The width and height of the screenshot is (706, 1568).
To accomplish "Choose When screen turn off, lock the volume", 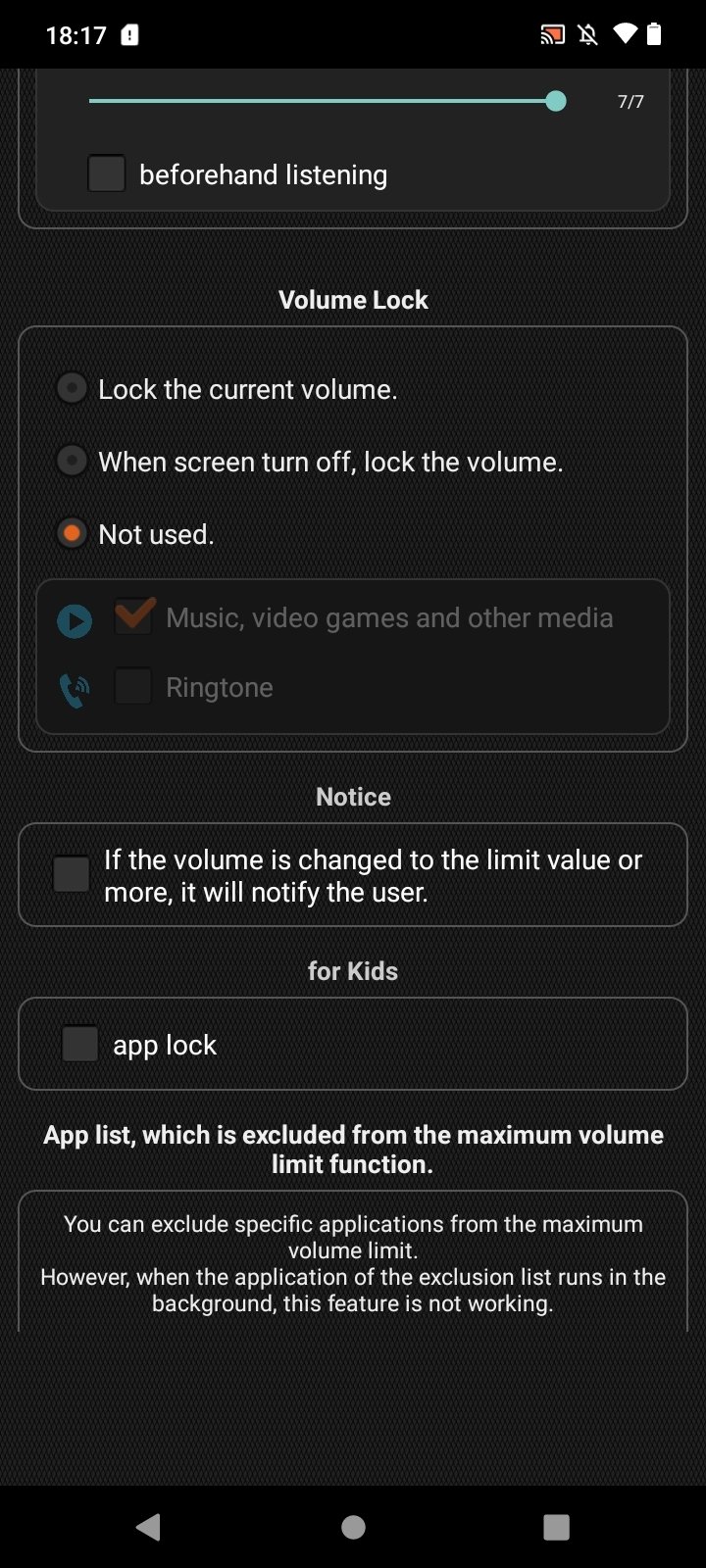I will coord(72,462).
